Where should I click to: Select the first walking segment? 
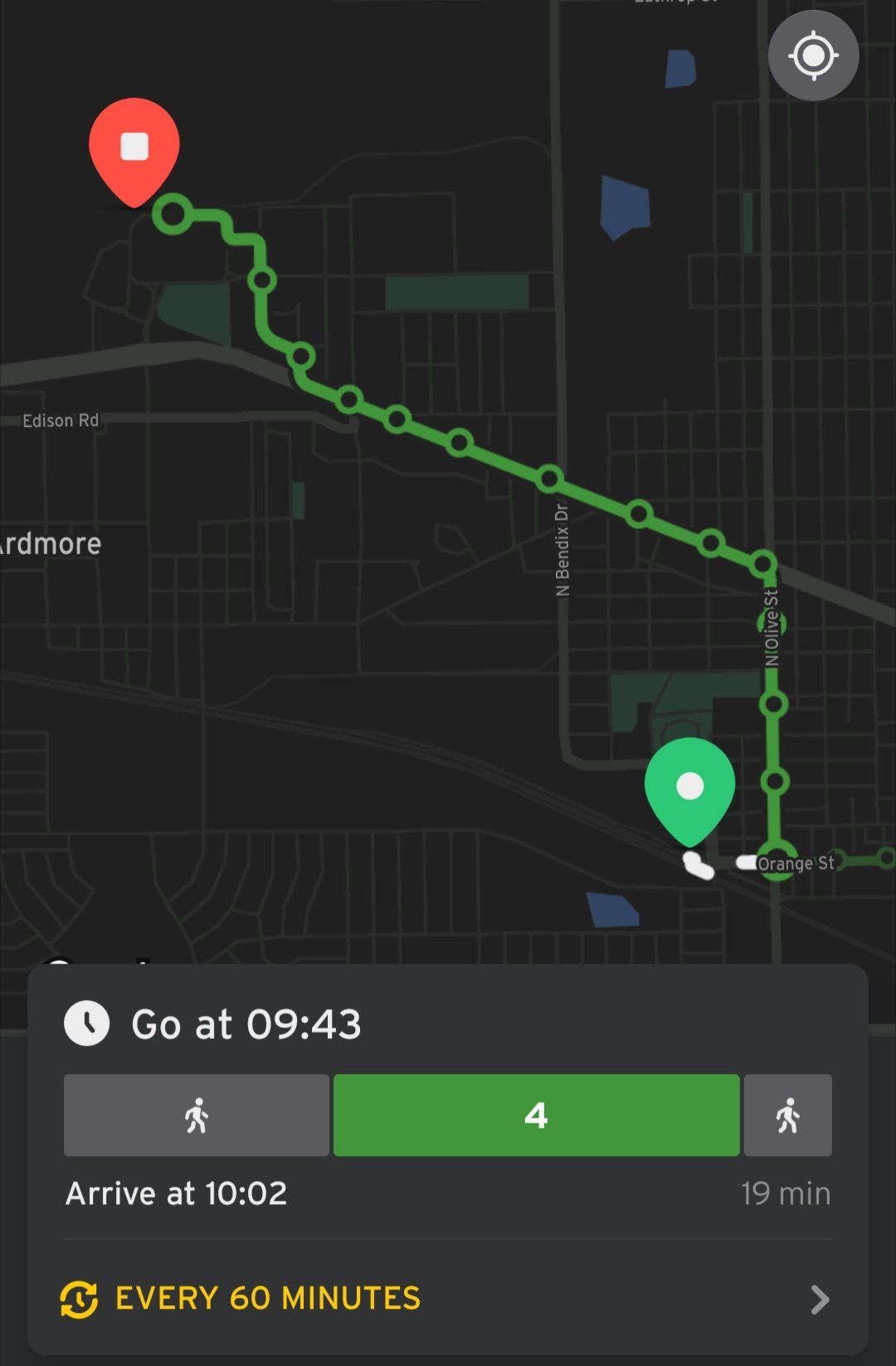(x=197, y=1115)
